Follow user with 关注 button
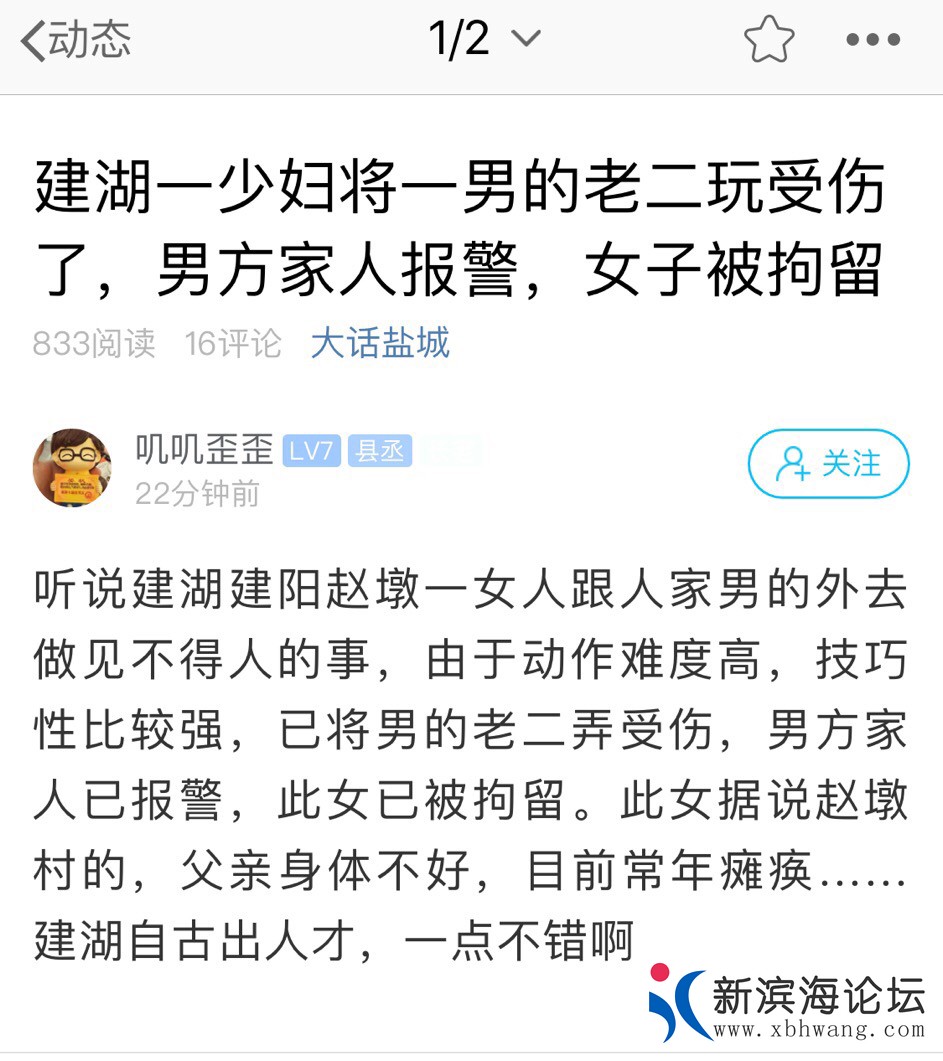Viewport: 943px width, 1061px height. (828, 464)
